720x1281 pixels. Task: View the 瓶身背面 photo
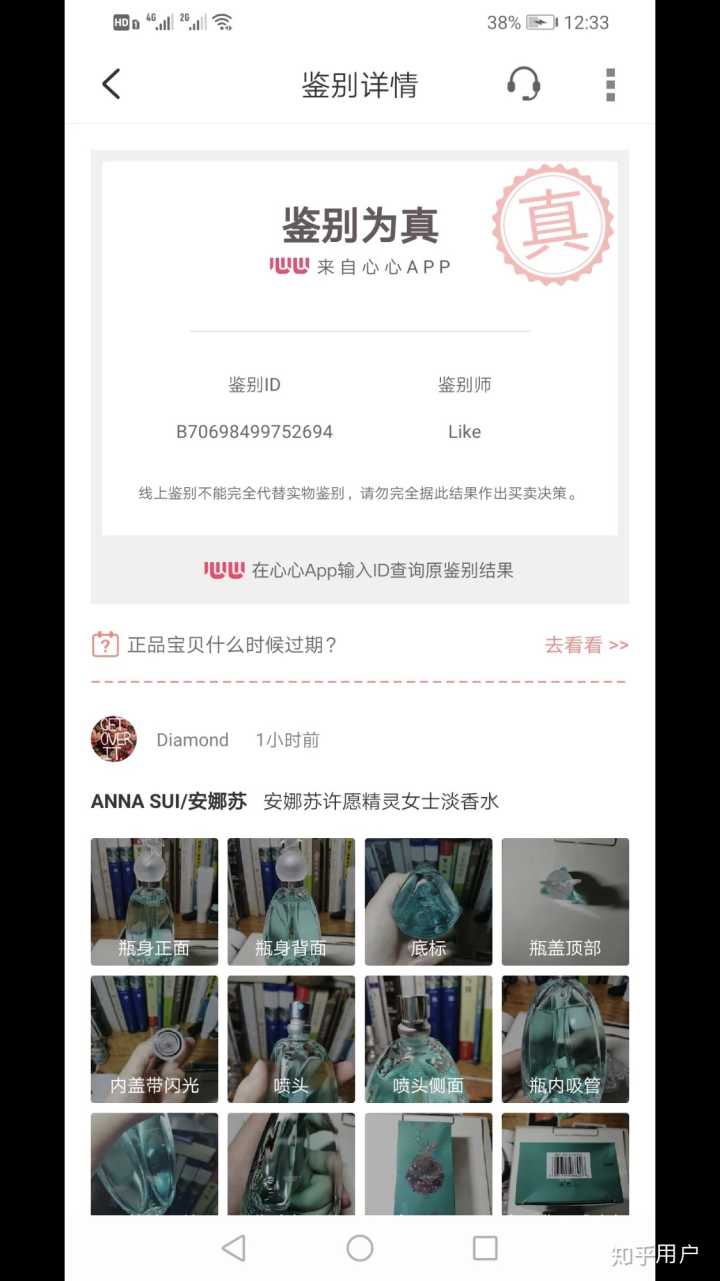pos(291,901)
